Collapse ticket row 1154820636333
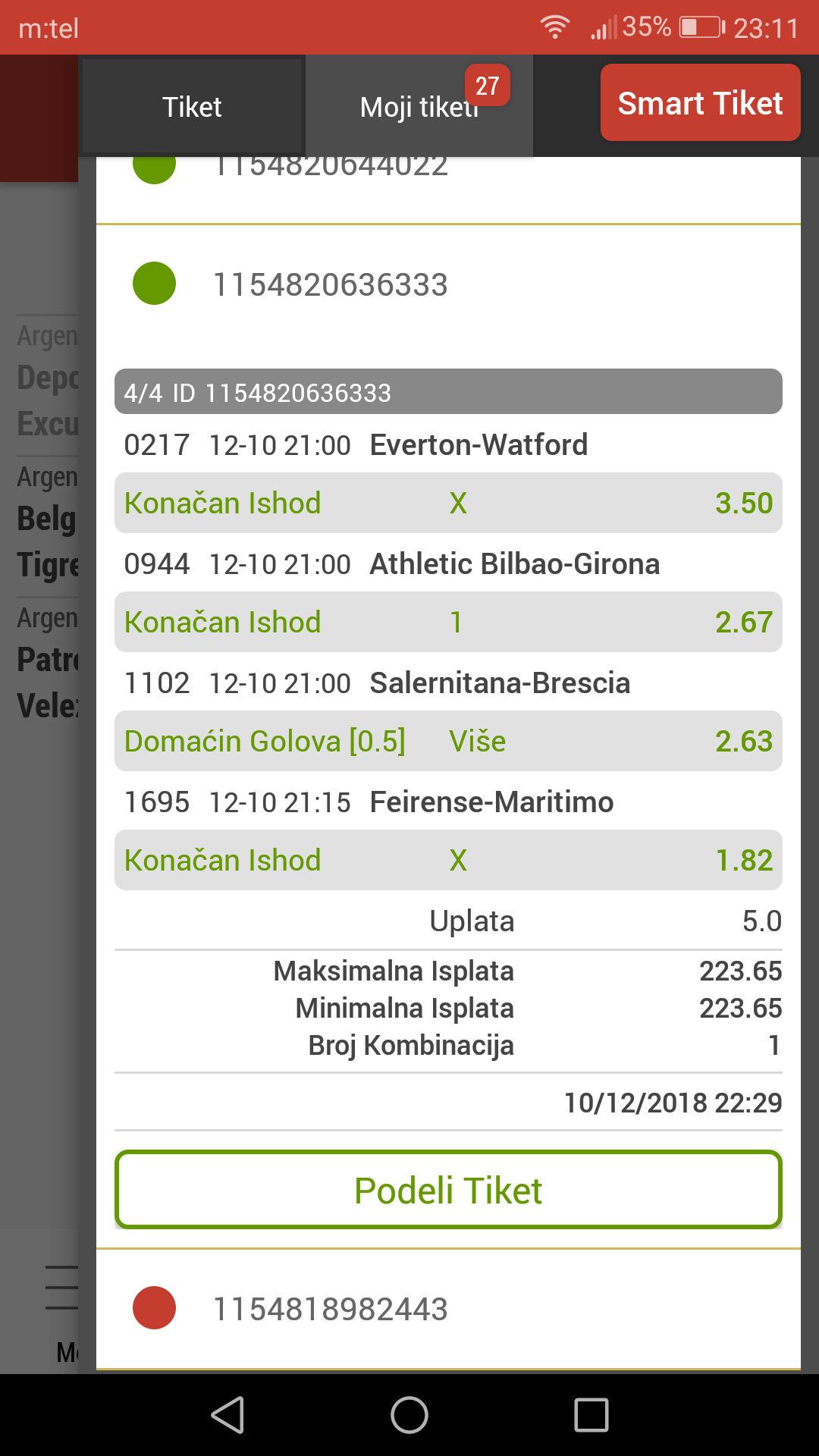This screenshot has width=819, height=1456. (448, 284)
